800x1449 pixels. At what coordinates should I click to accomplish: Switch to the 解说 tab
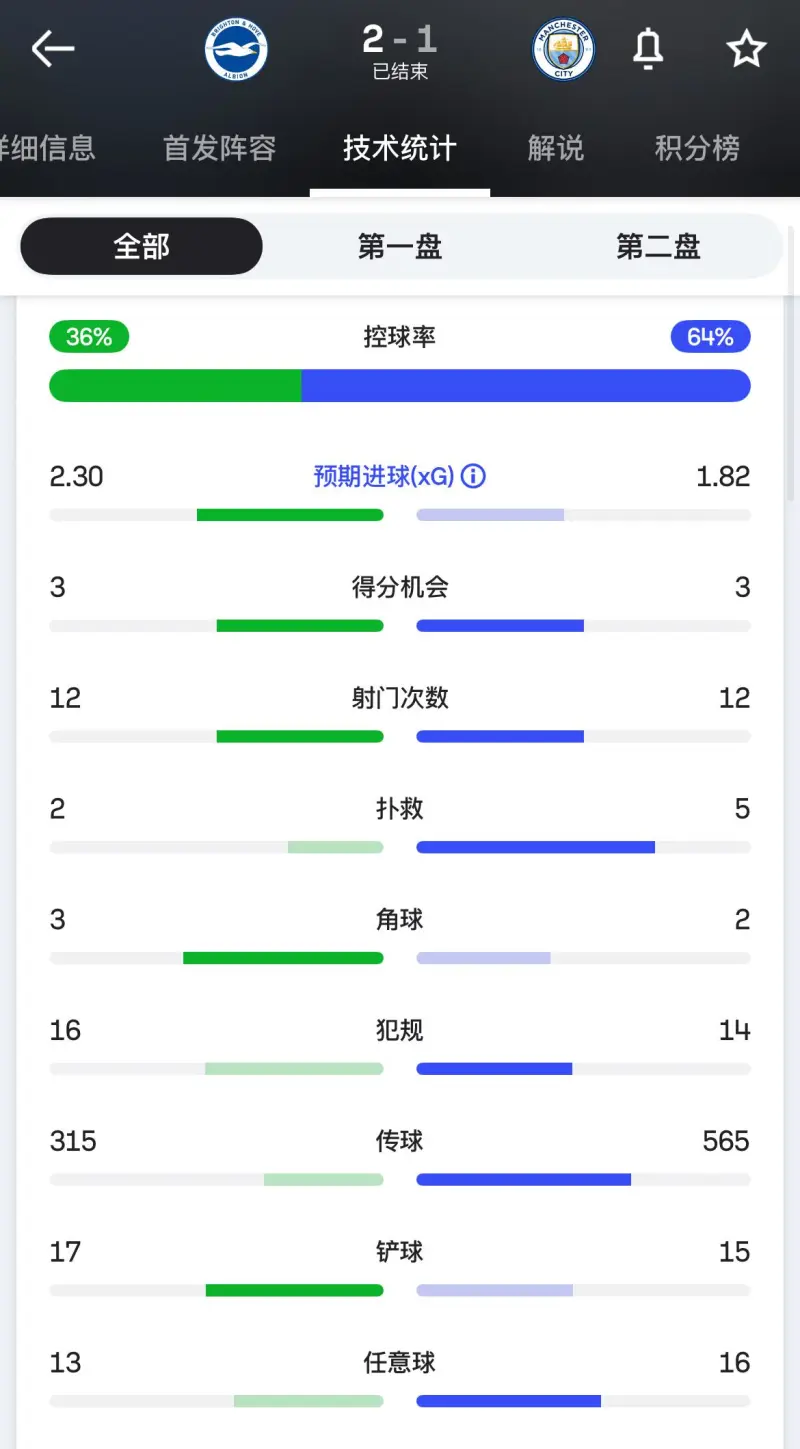555,148
